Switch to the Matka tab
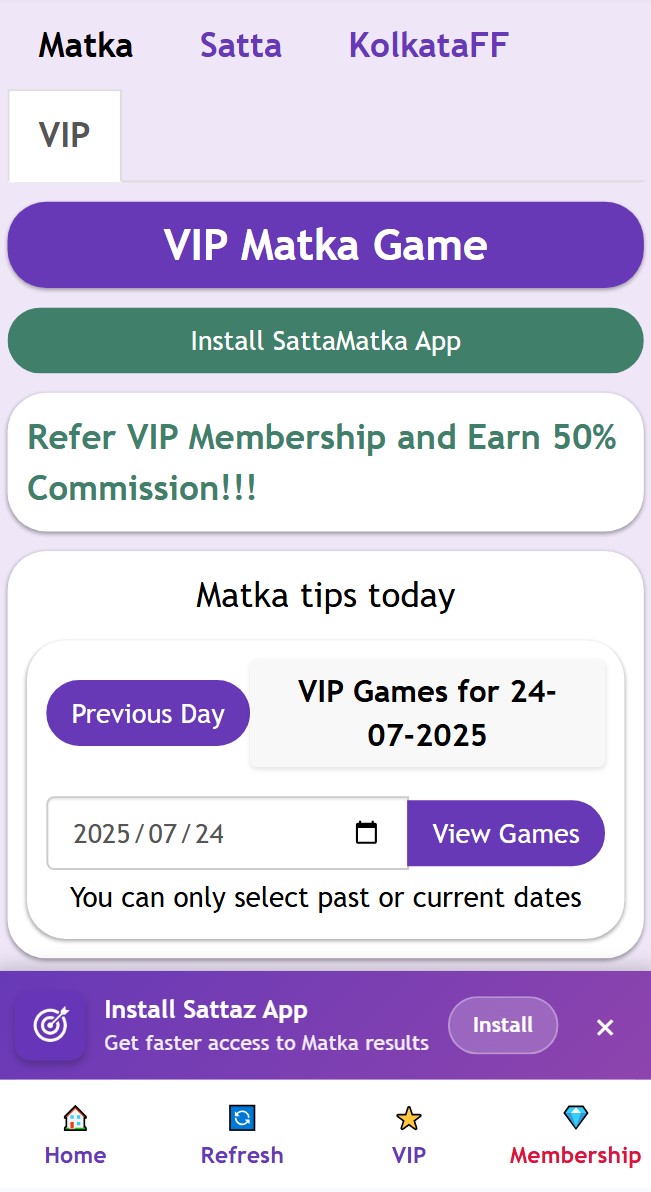Image resolution: width=651 pixels, height=1192 pixels. (x=85, y=46)
